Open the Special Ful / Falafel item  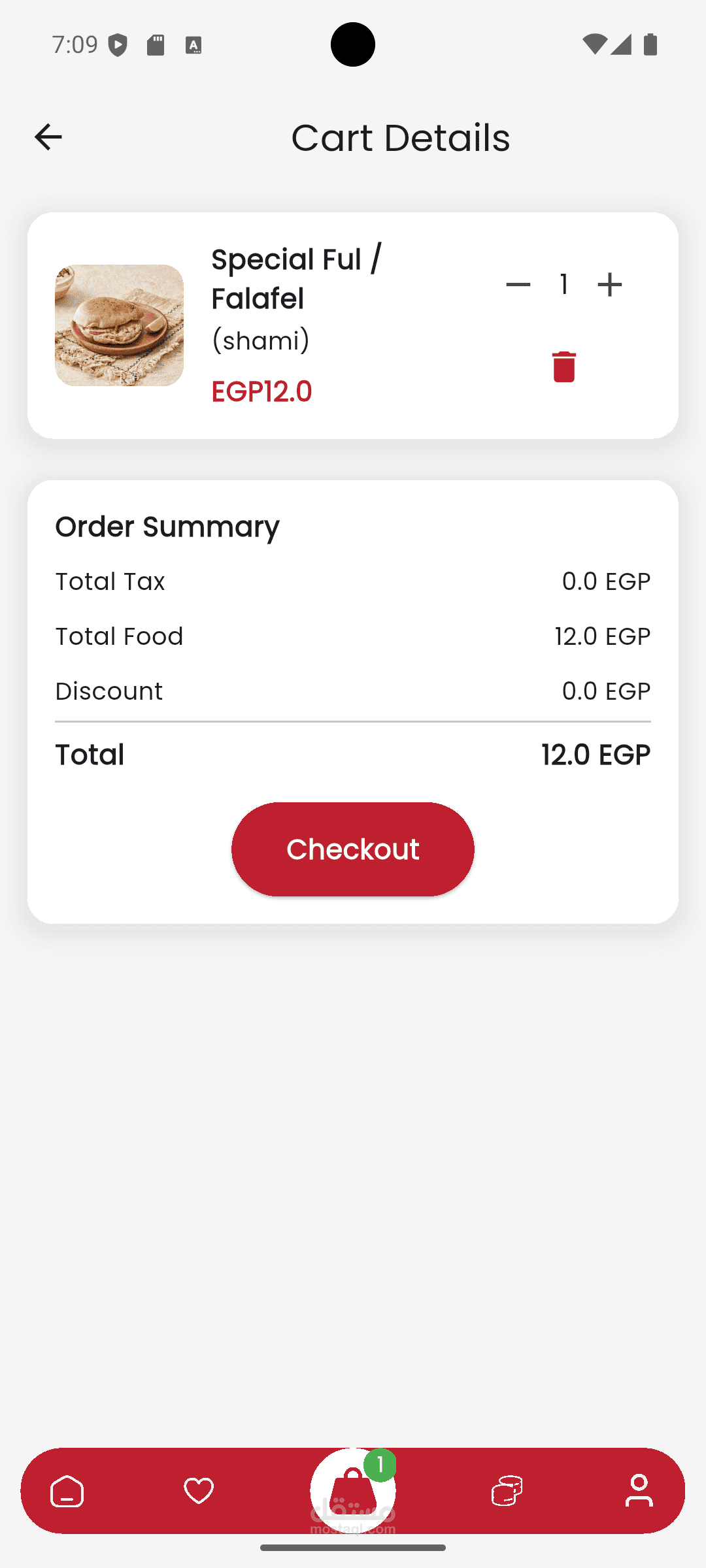click(x=297, y=279)
